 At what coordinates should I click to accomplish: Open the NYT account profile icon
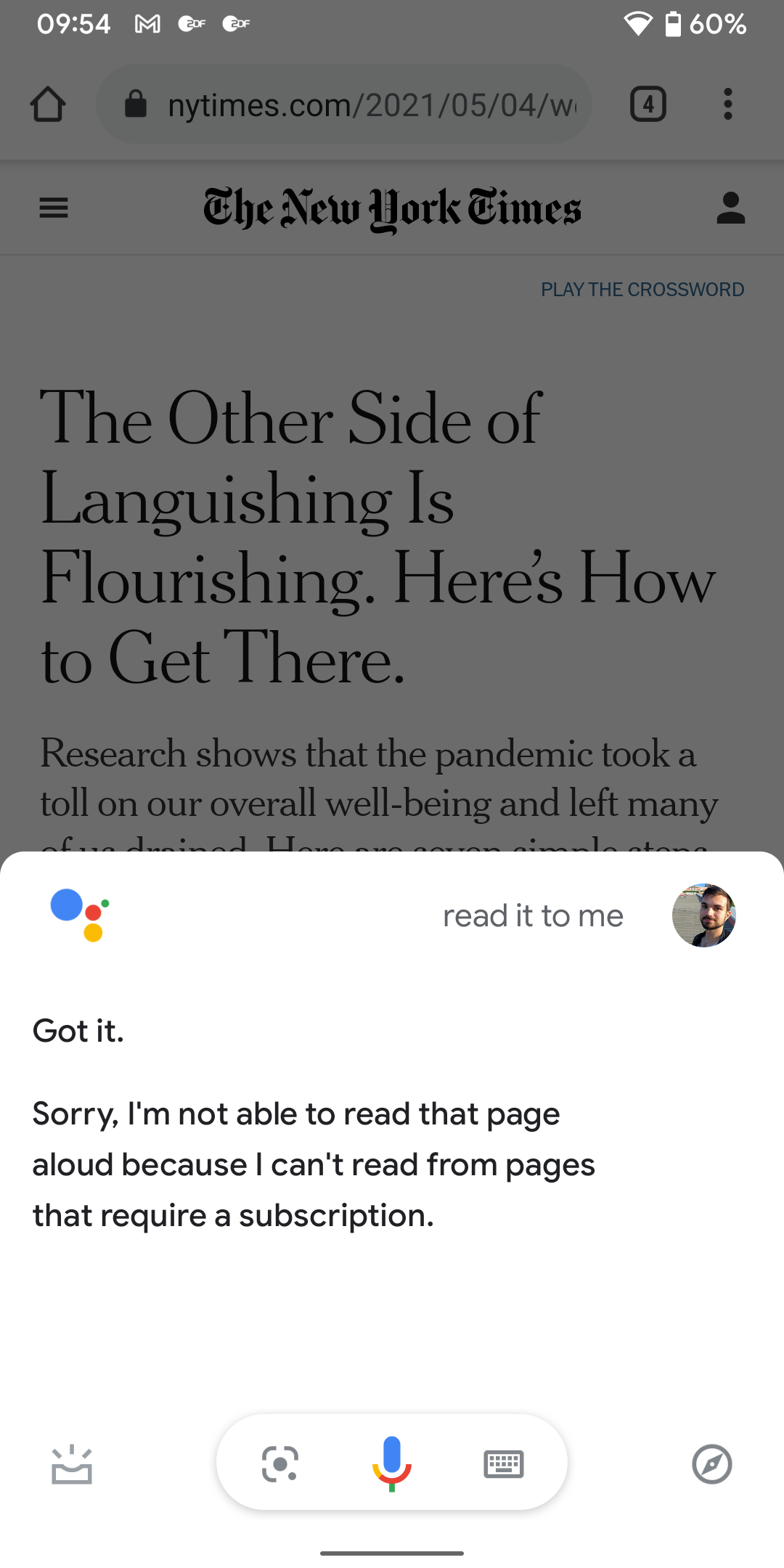point(730,208)
